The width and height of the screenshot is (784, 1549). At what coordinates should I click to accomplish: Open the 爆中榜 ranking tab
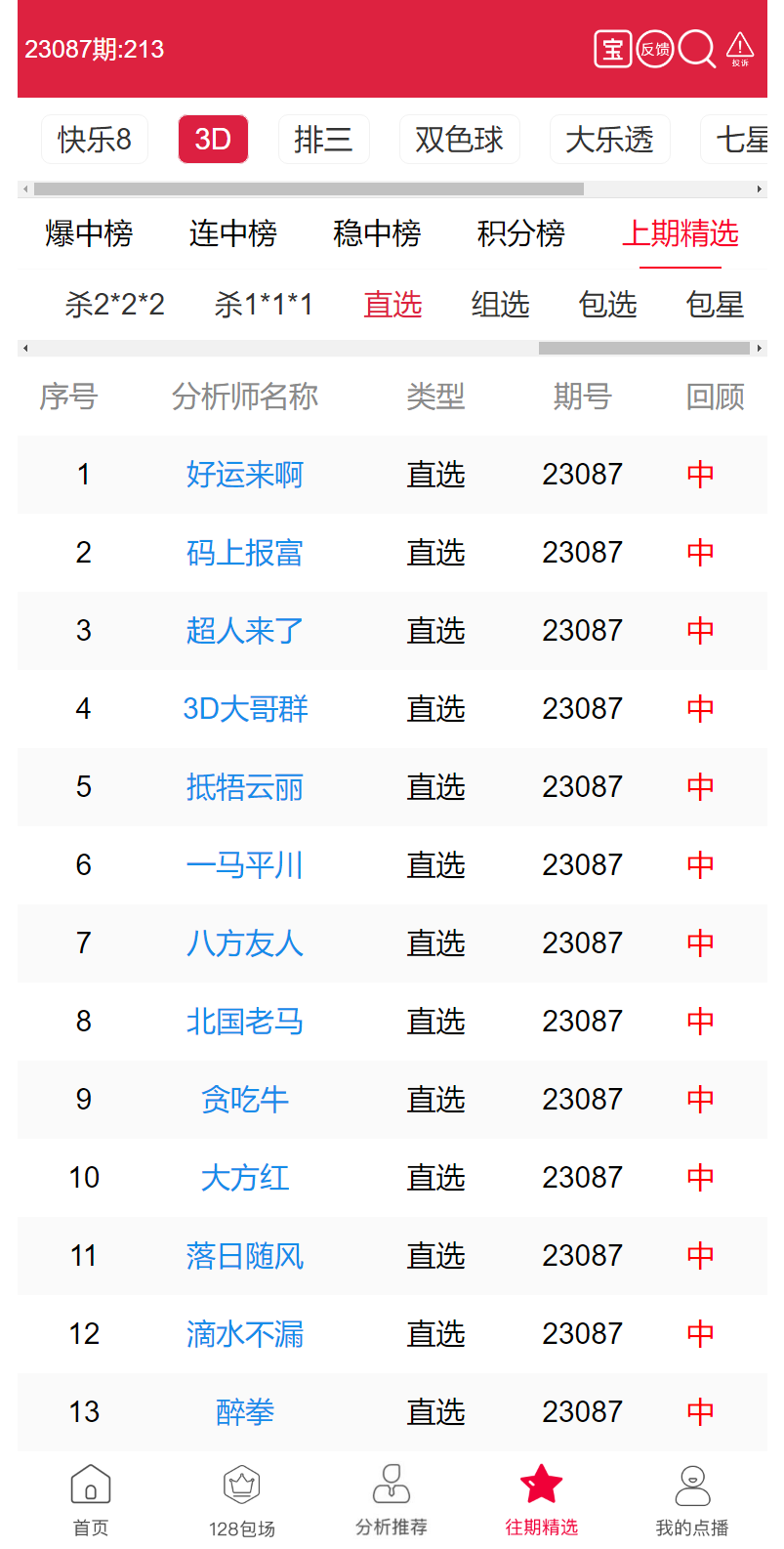pos(89,233)
